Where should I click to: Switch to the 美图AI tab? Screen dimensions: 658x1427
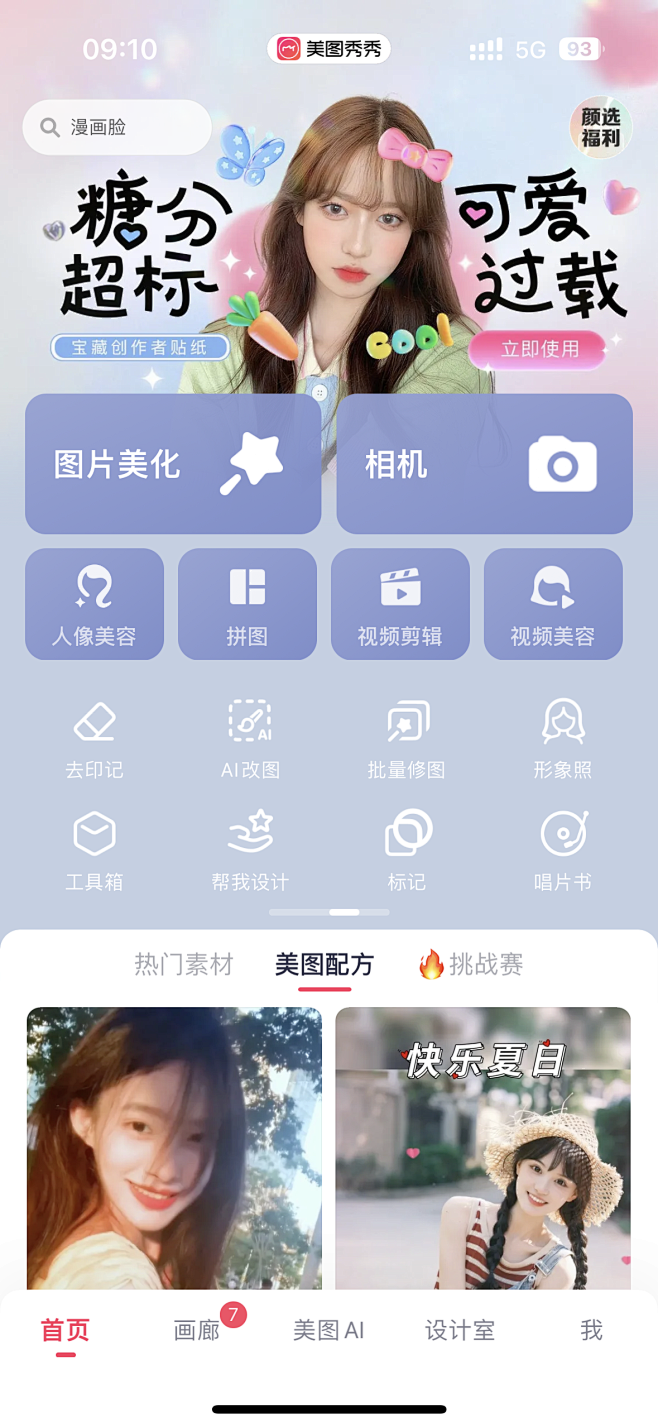[x=328, y=1331]
